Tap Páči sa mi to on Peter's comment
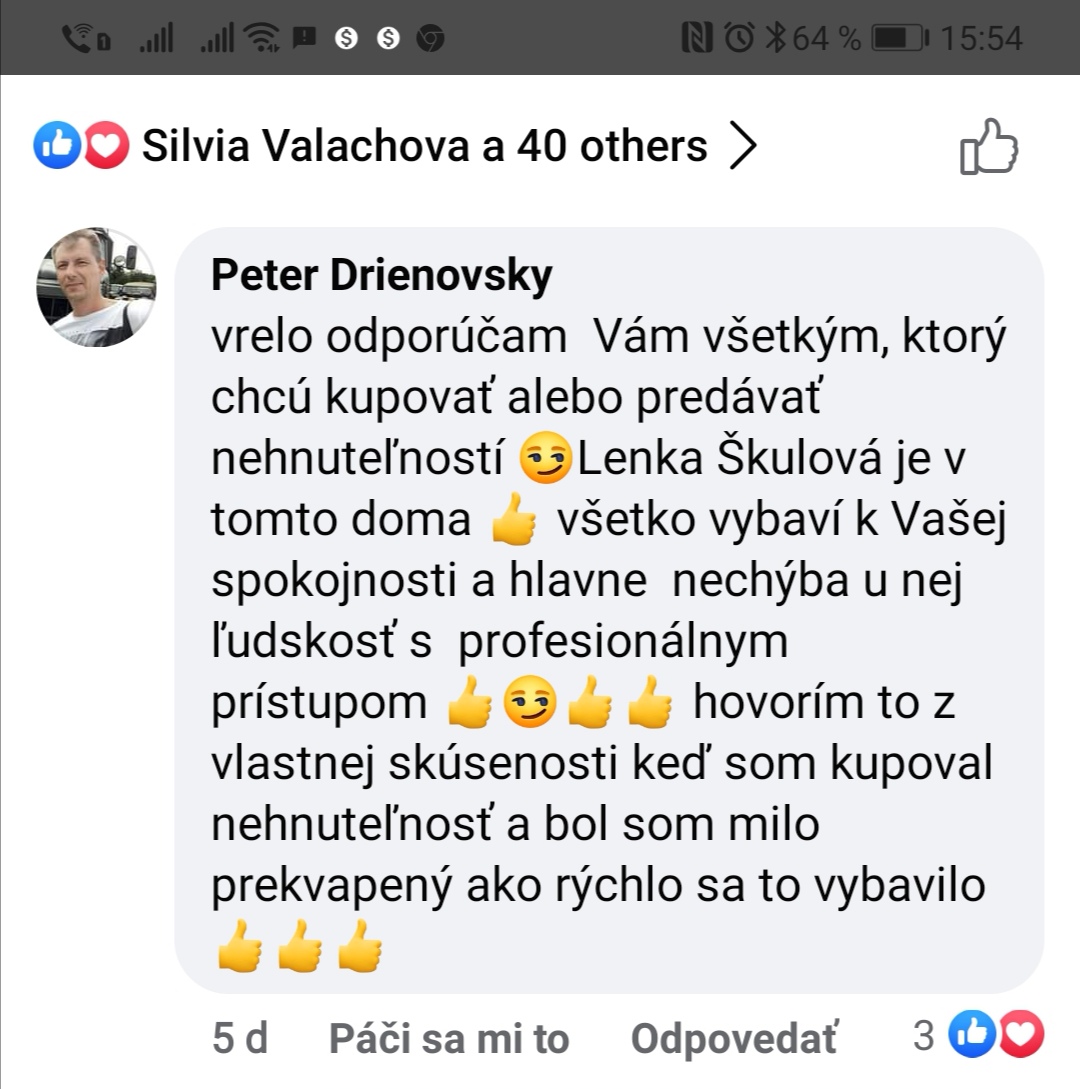 (449, 1040)
